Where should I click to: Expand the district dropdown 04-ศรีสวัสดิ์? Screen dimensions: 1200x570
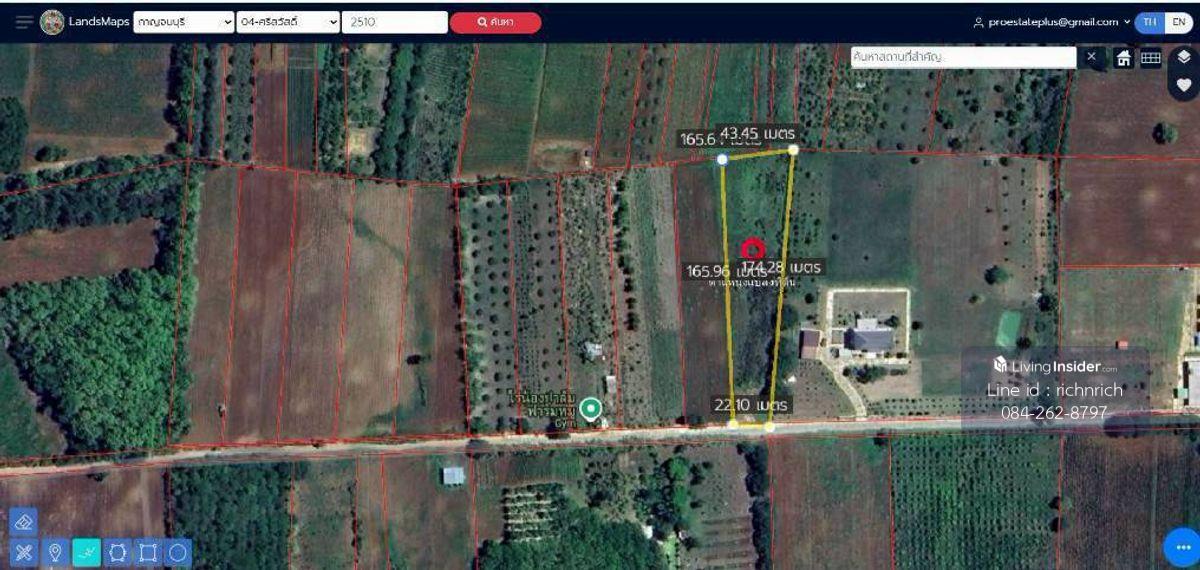(288, 22)
